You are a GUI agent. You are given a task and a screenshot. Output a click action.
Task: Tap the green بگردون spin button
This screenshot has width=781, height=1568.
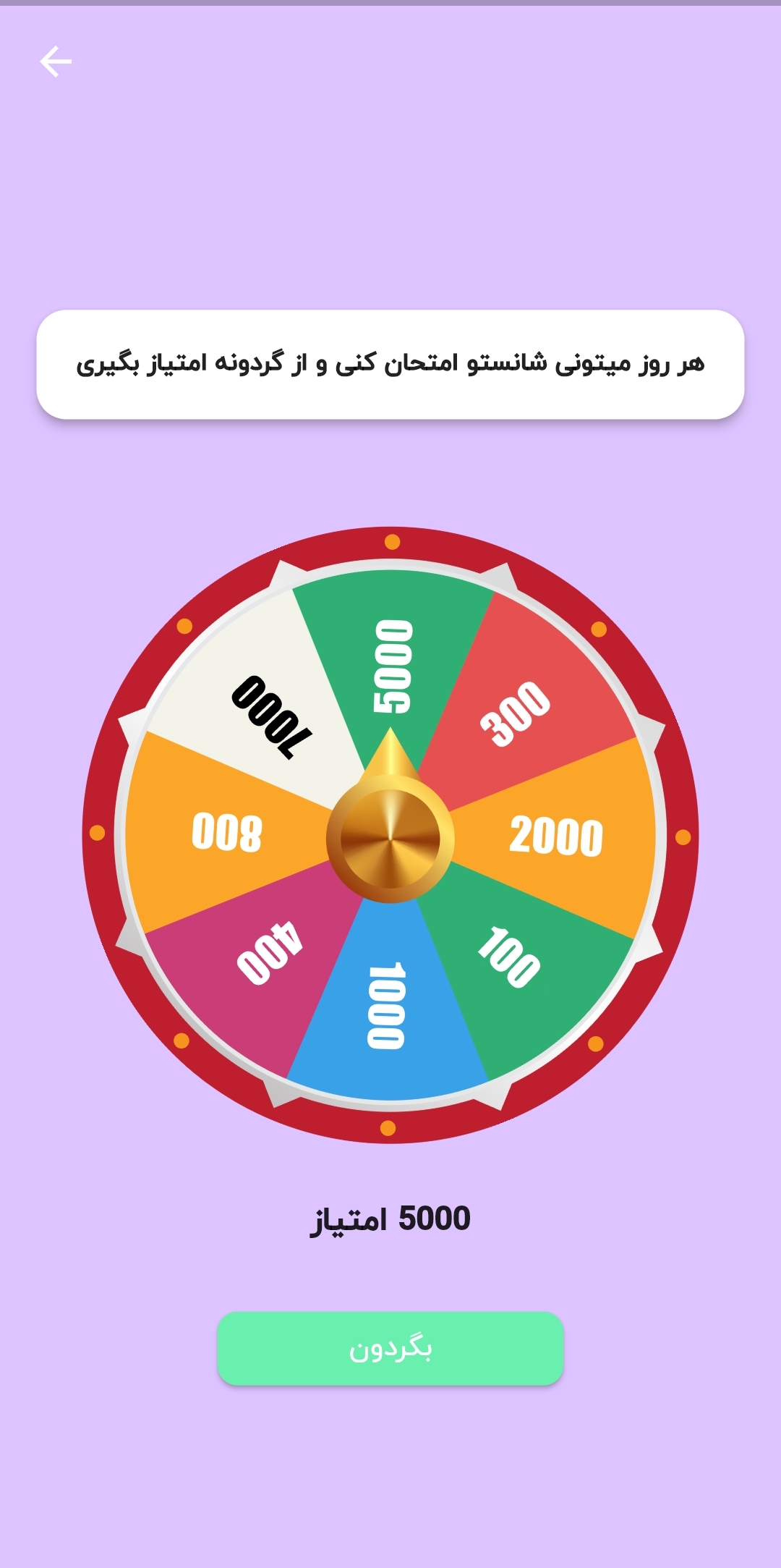(x=390, y=1348)
